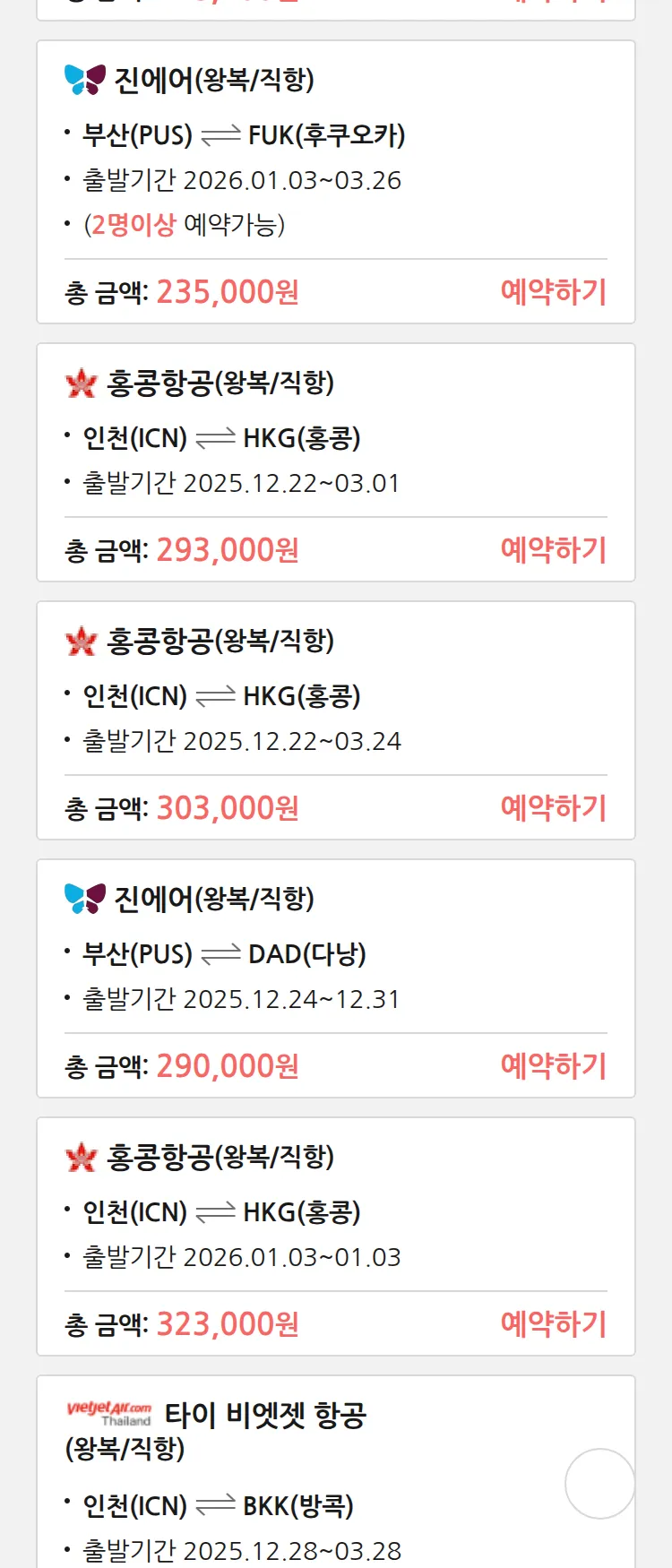Book the 235,000원 진에어 Busan–Fukuoka flight

click(553, 292)
